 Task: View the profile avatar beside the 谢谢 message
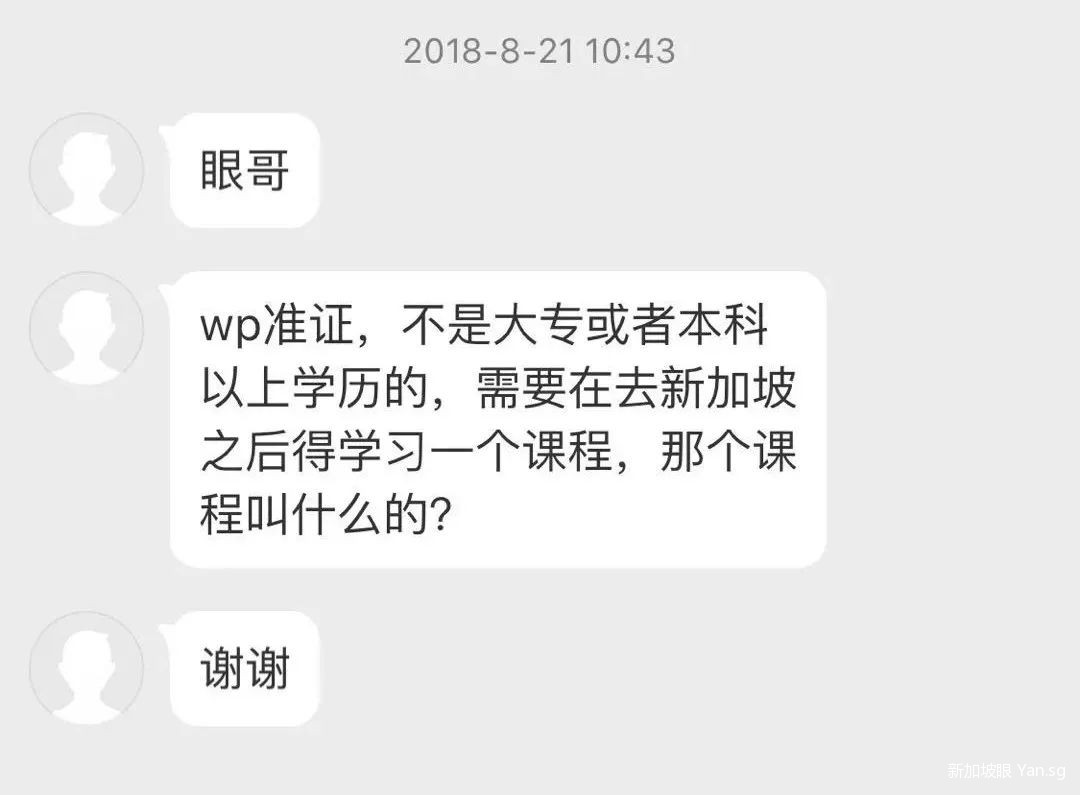pos(87,668)
